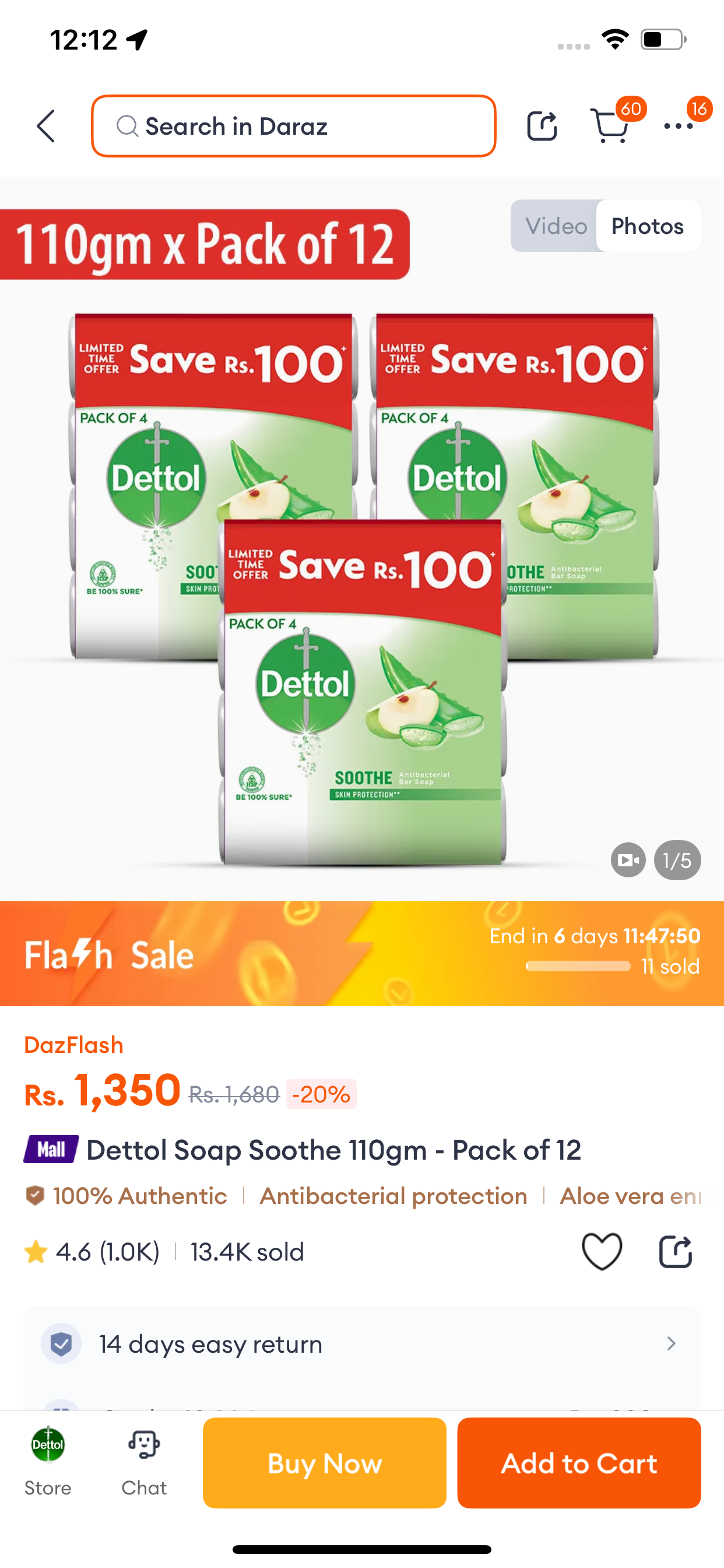The image size is (724, 1568).
Task: Select the Photos tab
Action: tap(647, 226)
